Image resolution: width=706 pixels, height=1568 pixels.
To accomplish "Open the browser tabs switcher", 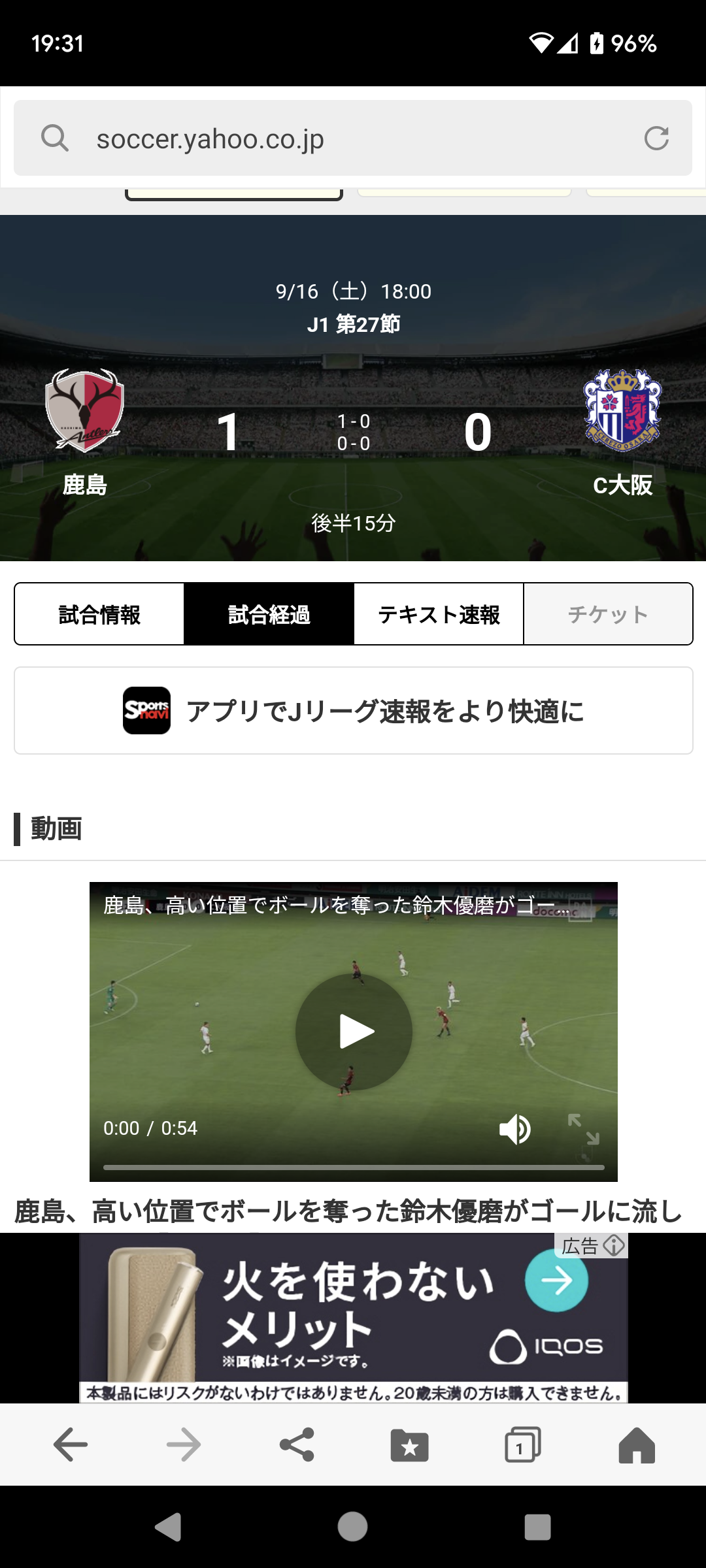I will (523, 1444).
